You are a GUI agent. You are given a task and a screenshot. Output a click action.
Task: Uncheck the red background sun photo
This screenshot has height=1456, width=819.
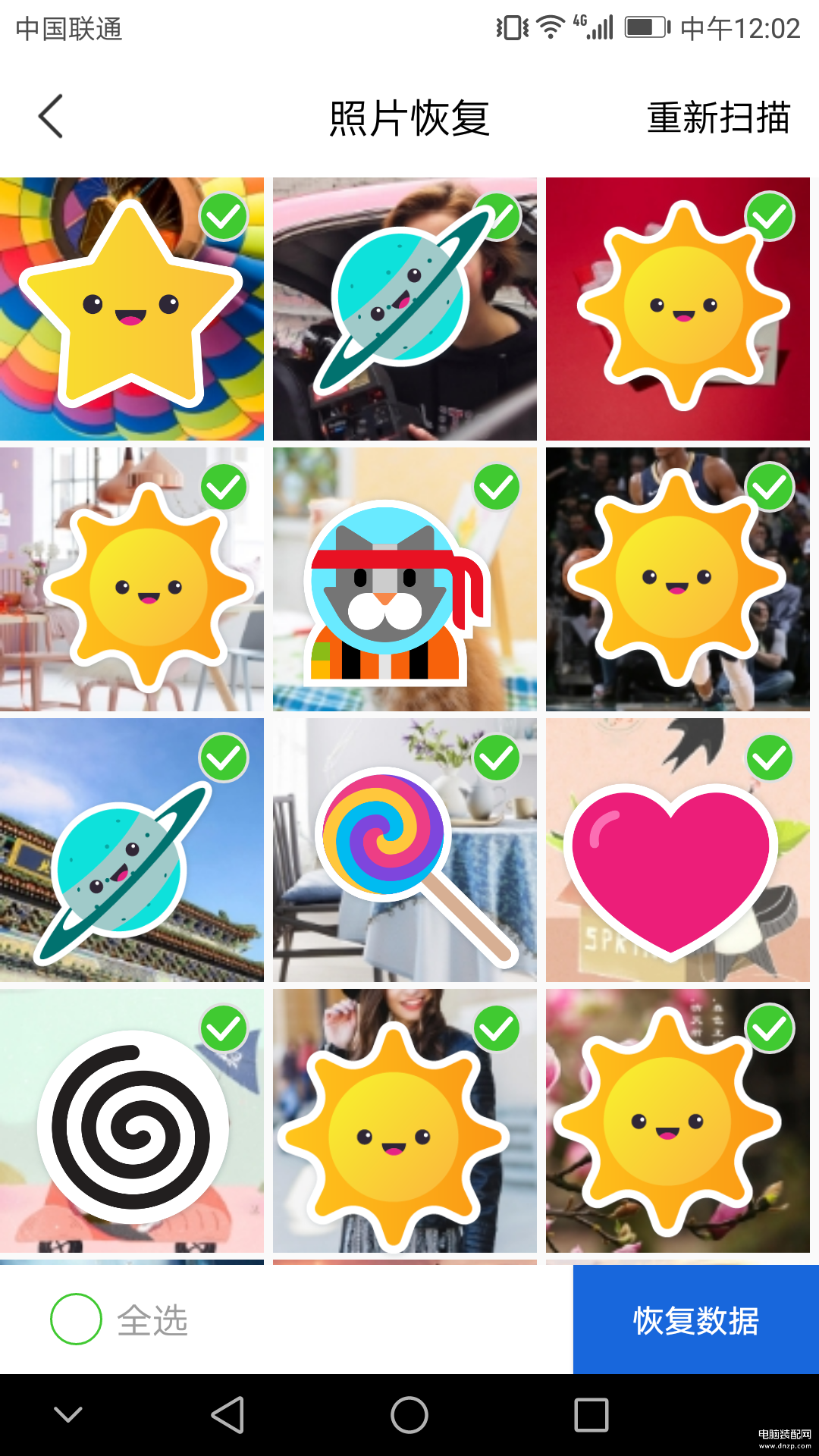770,217
